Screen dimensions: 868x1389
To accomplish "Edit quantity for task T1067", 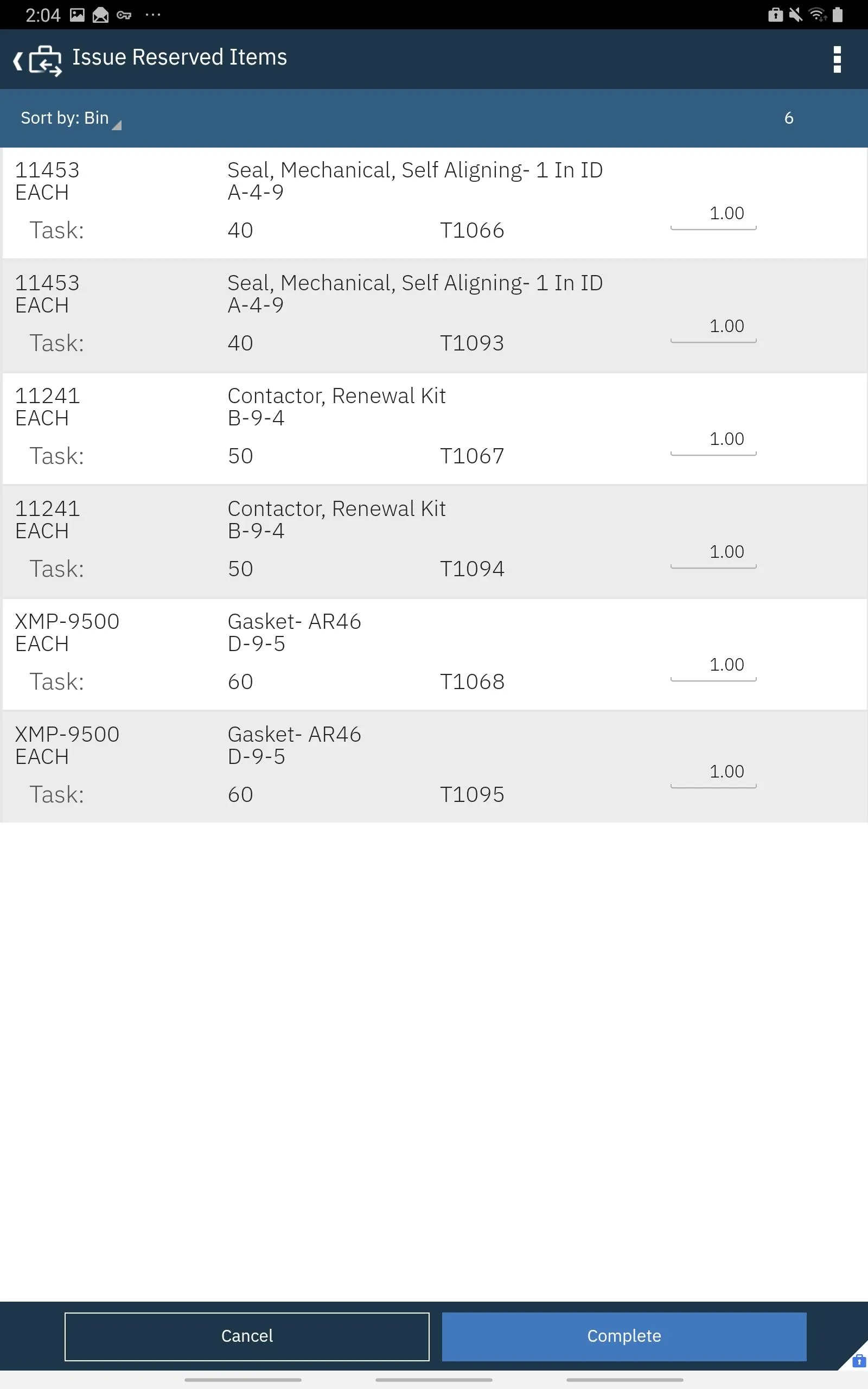I will 713,440.
